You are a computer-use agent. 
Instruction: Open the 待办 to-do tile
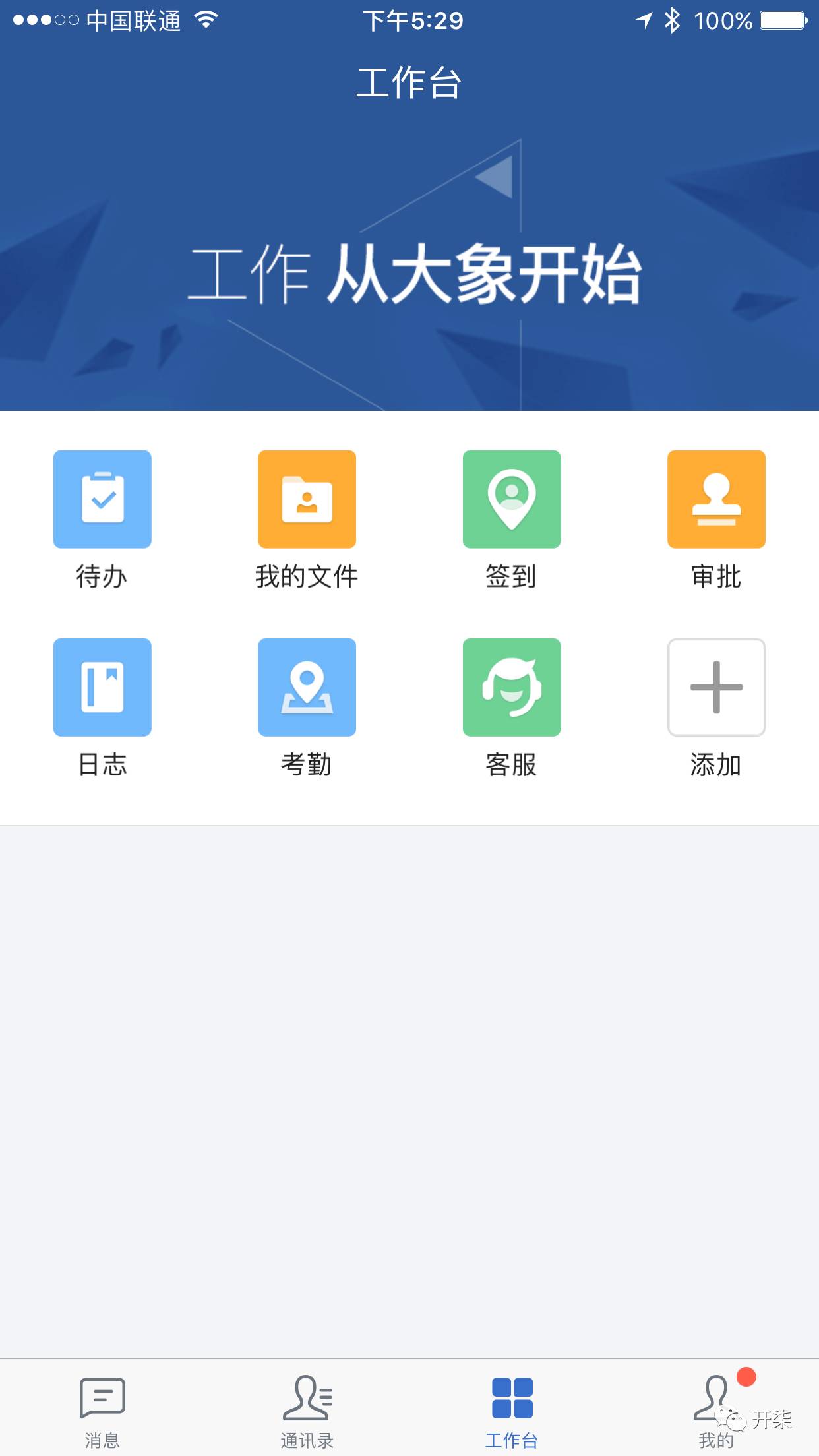(102, 499)
